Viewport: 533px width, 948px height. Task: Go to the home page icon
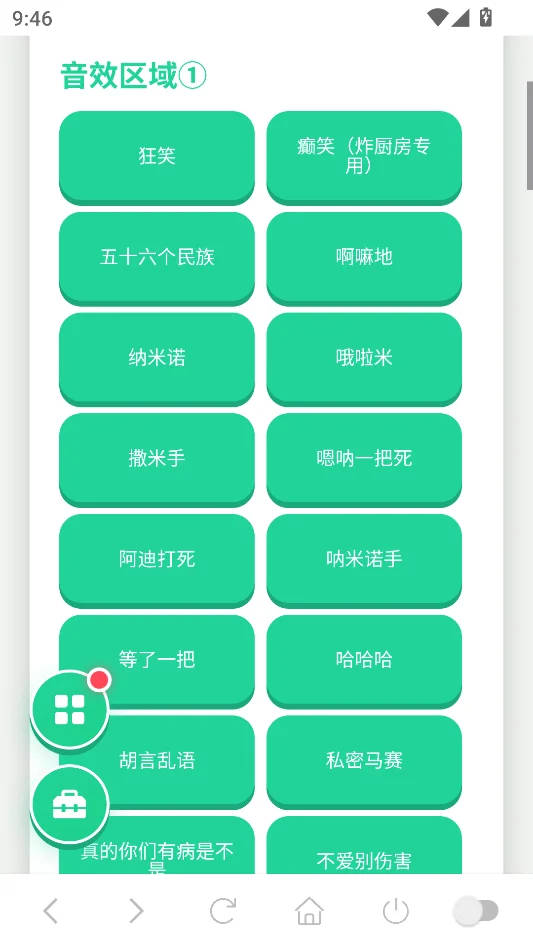click(x=309, y=911)
